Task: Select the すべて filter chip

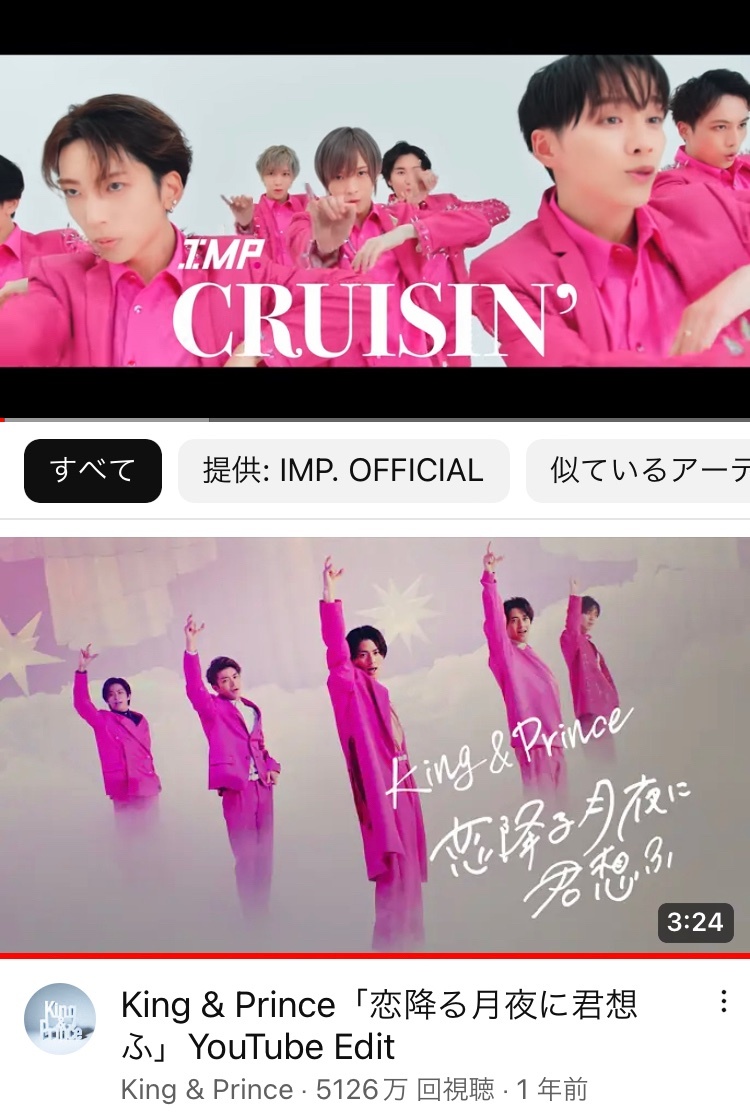Action: [x=92, y=470]
